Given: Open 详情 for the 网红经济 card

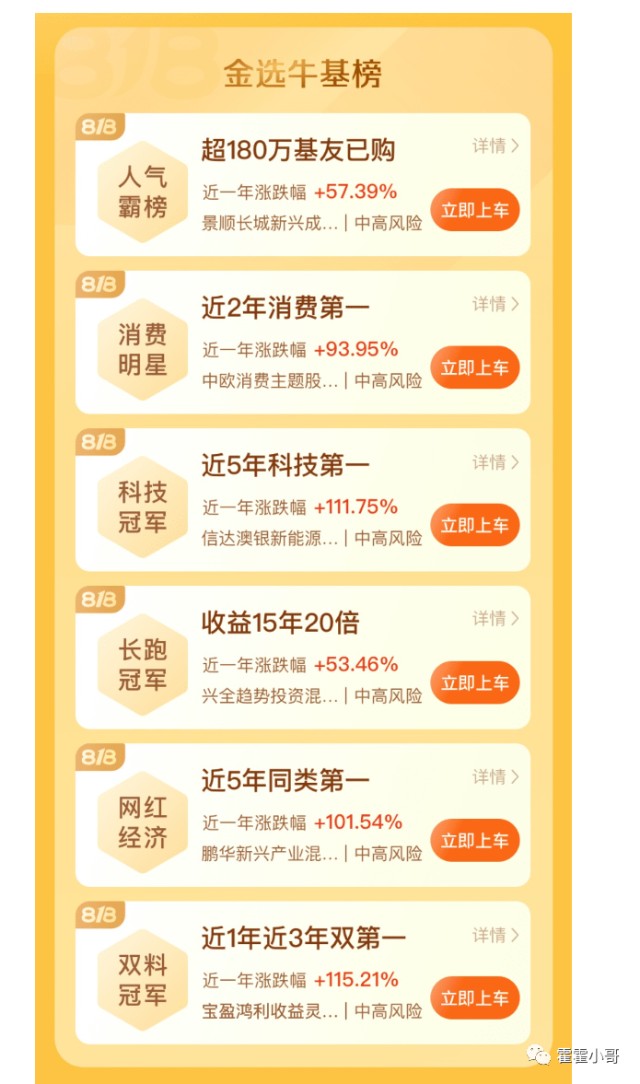Looking at the screenshot, I should point(496,777).
